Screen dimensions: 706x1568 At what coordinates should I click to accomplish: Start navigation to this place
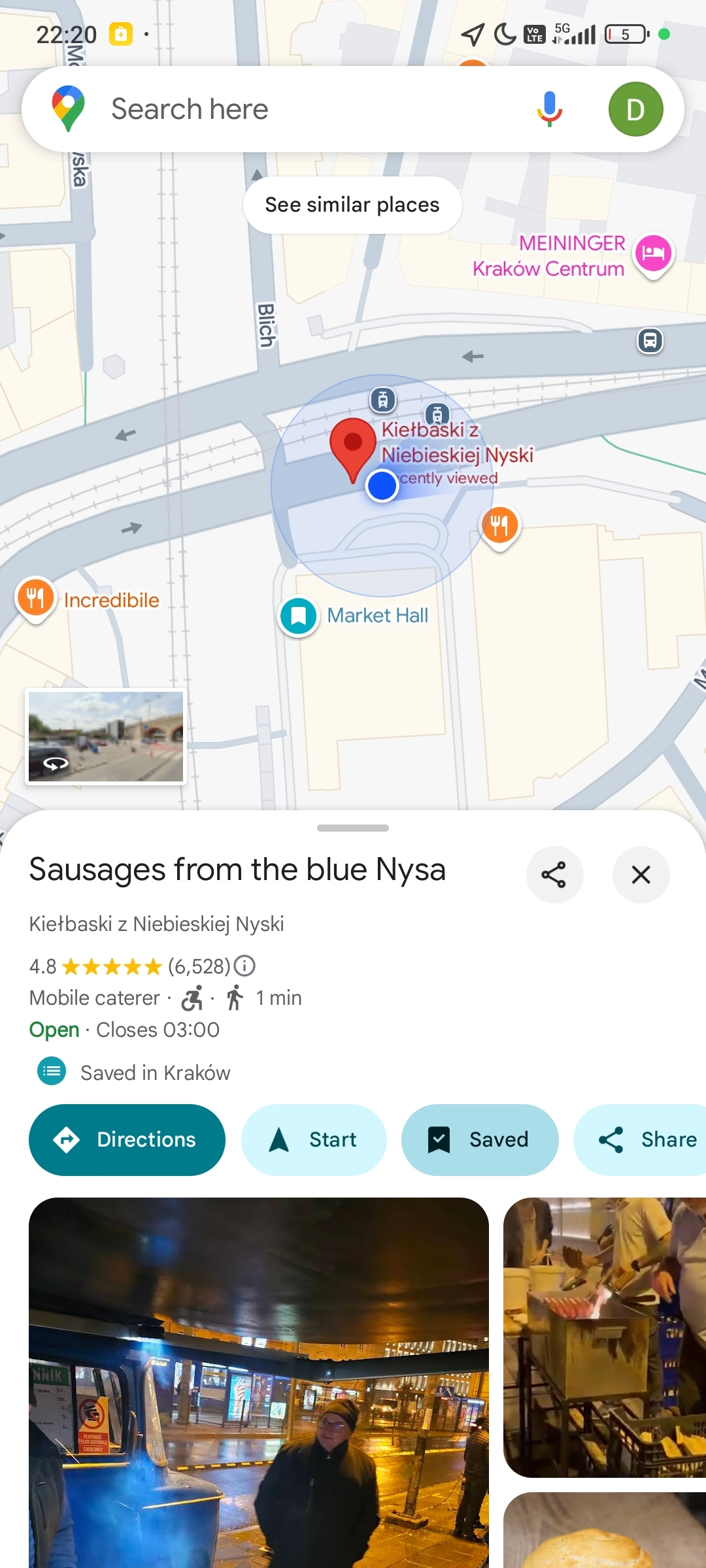[314, 1140]
